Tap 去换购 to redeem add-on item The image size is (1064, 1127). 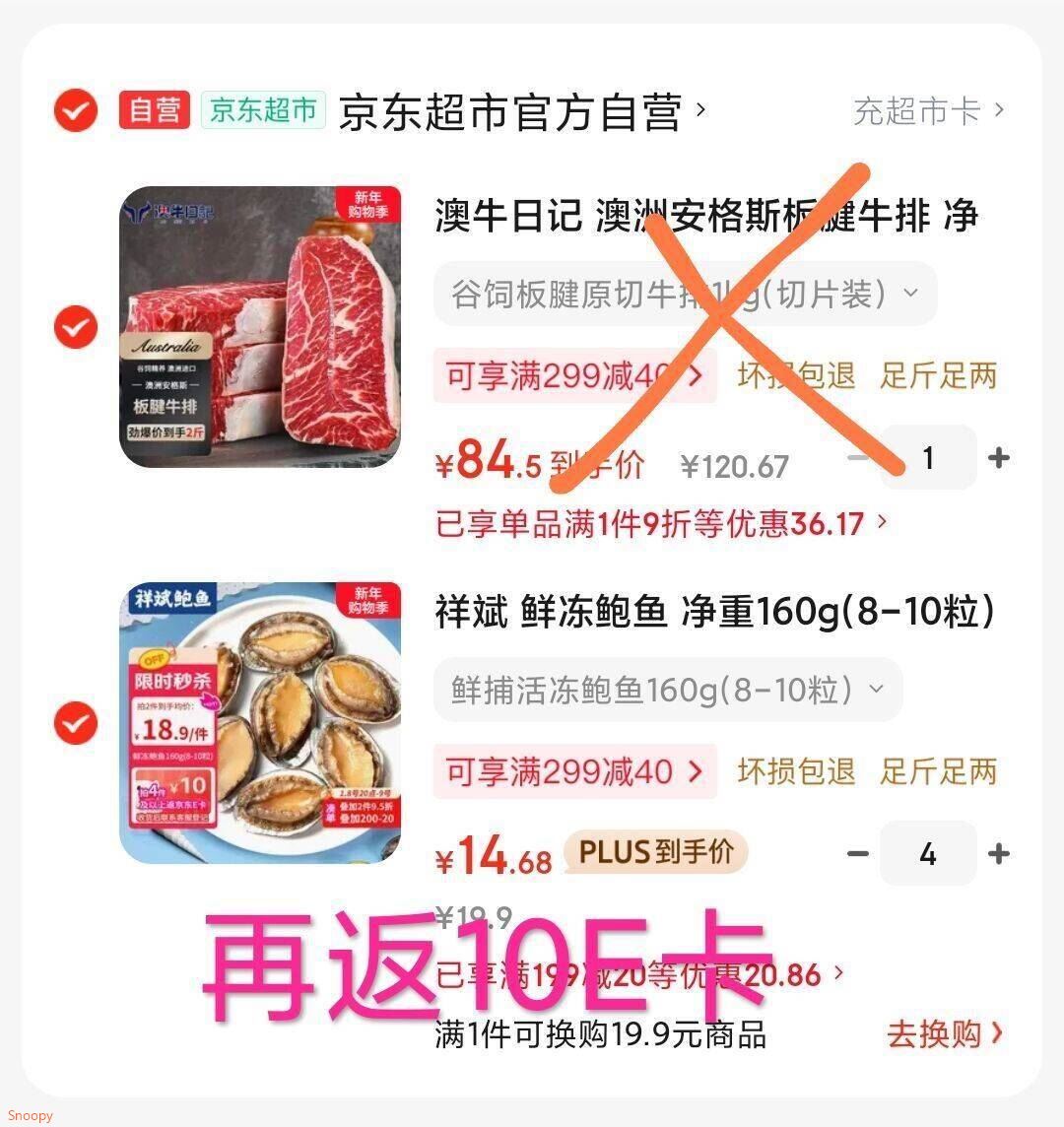[x=945, y=1034]
